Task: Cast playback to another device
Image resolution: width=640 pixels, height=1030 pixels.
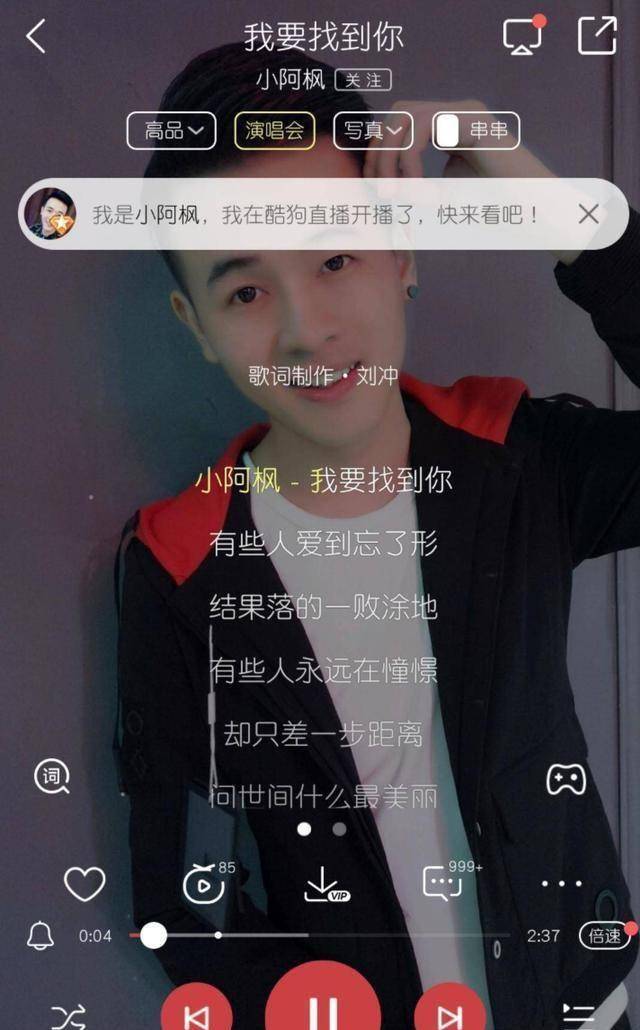Action: click(522, 37)
